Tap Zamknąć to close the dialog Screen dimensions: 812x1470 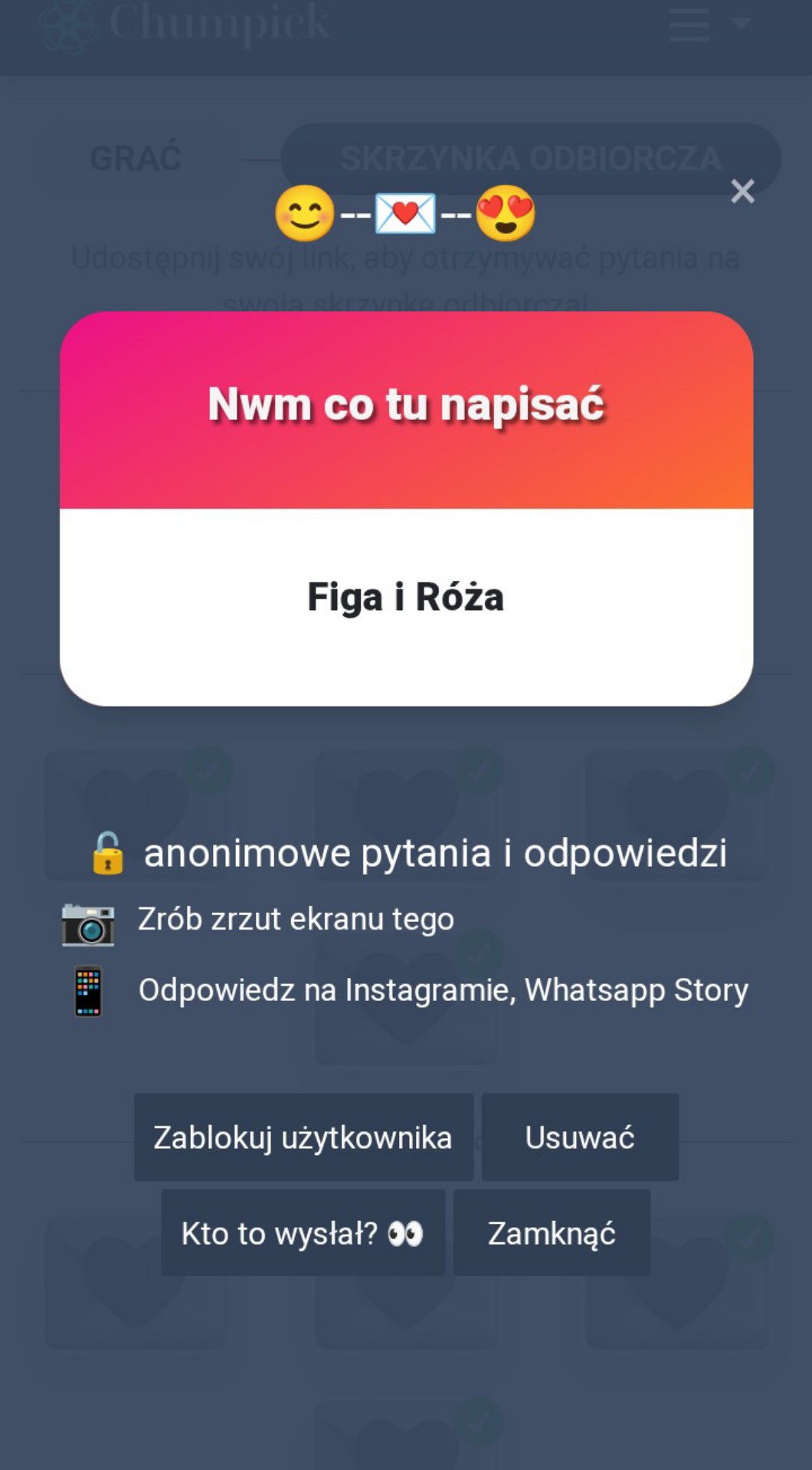point(552,1233)
